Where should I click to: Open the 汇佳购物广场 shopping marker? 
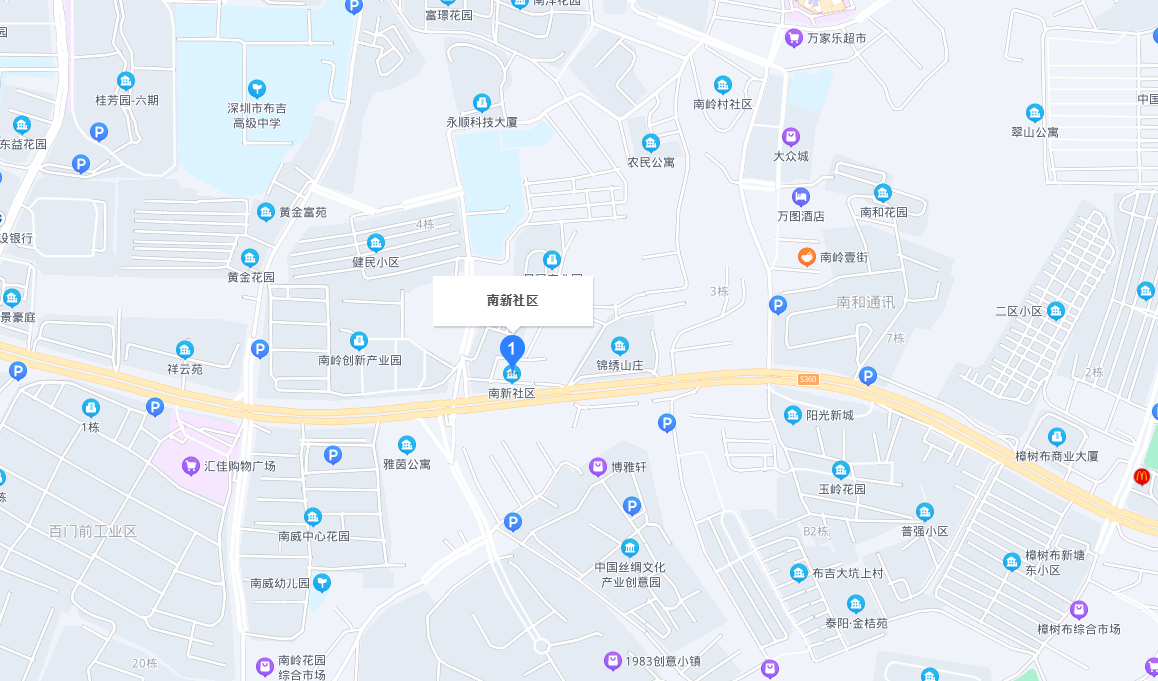point(191,465)
